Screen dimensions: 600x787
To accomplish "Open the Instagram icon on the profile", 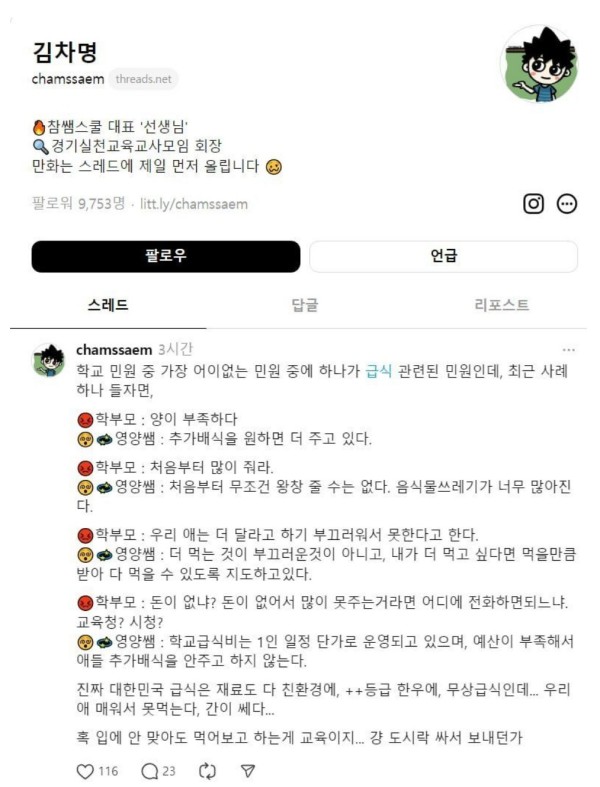I will (534, 204).
